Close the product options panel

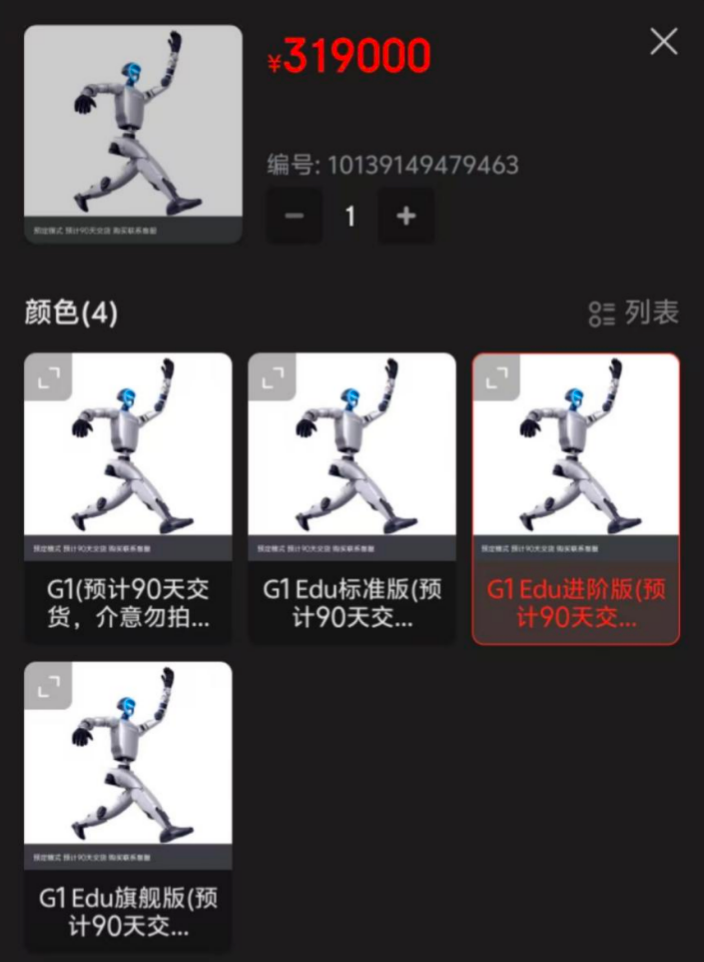664,41
